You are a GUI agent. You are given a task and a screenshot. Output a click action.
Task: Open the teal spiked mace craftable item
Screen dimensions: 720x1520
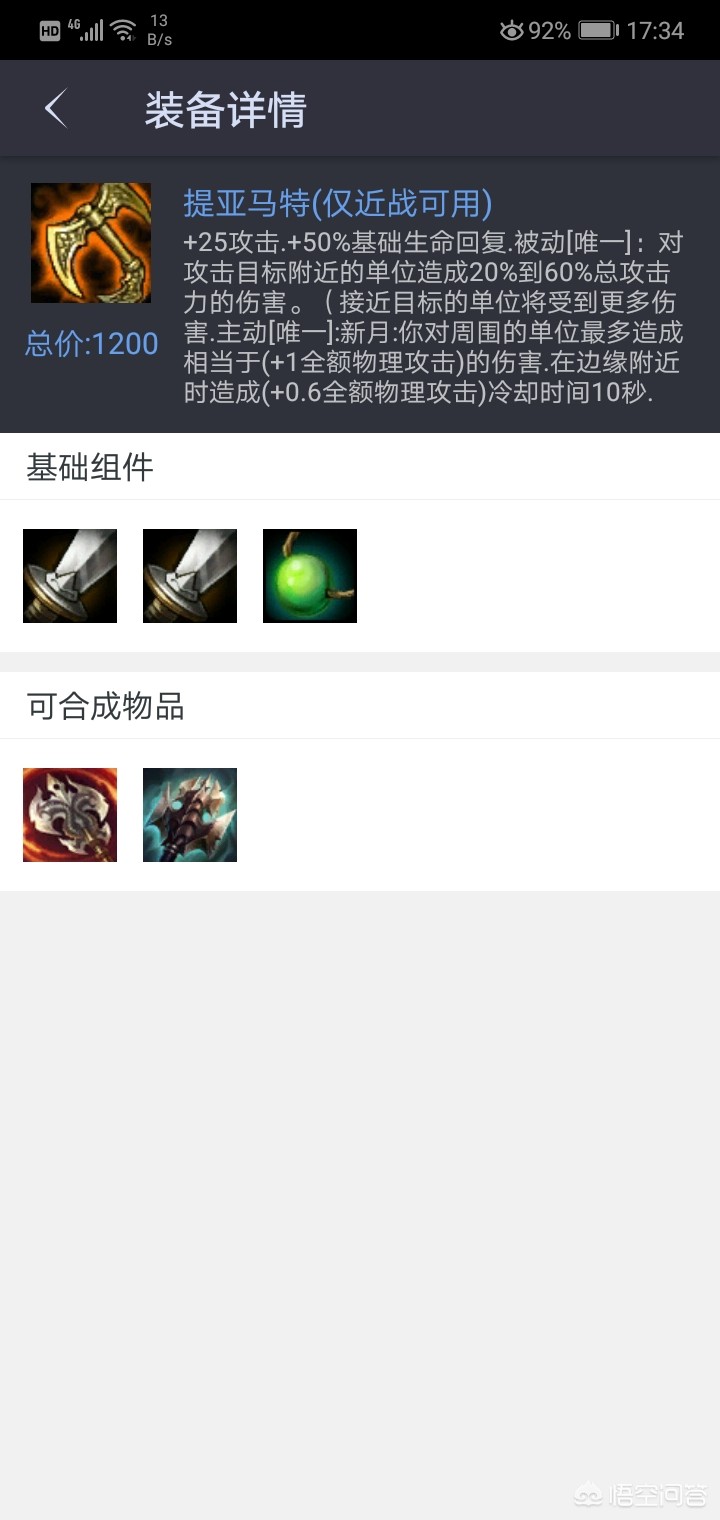pyautogui.click(x=190, y=815)
